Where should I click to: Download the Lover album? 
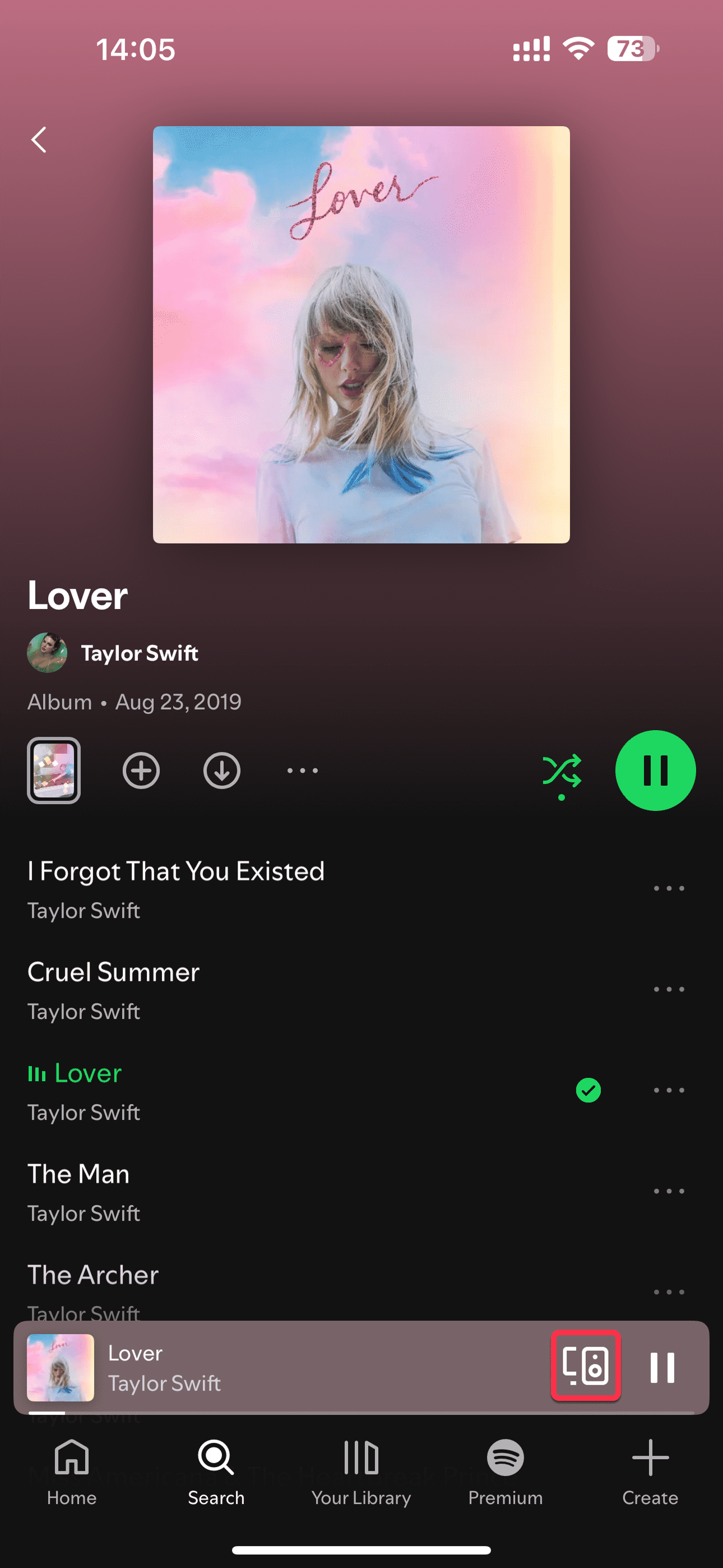[x=221, y=771]
